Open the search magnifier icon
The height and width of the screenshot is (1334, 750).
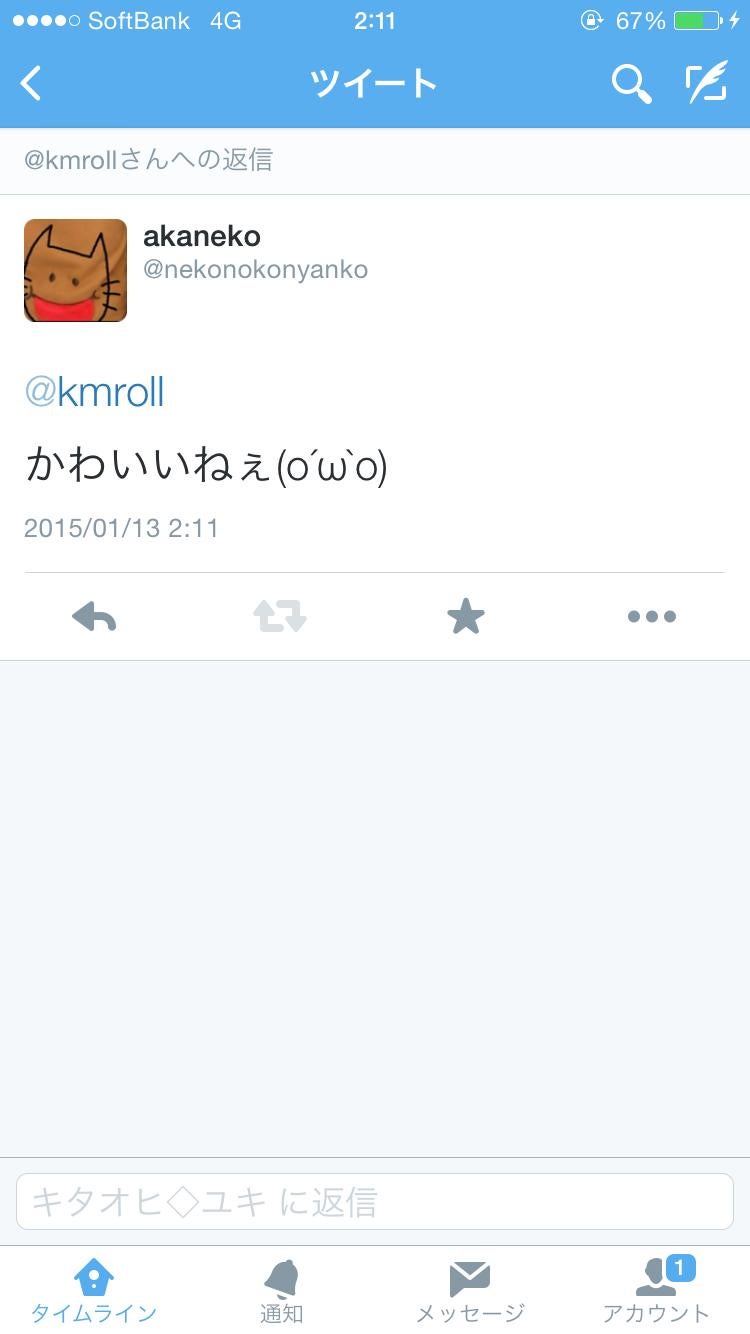[631, 84]
